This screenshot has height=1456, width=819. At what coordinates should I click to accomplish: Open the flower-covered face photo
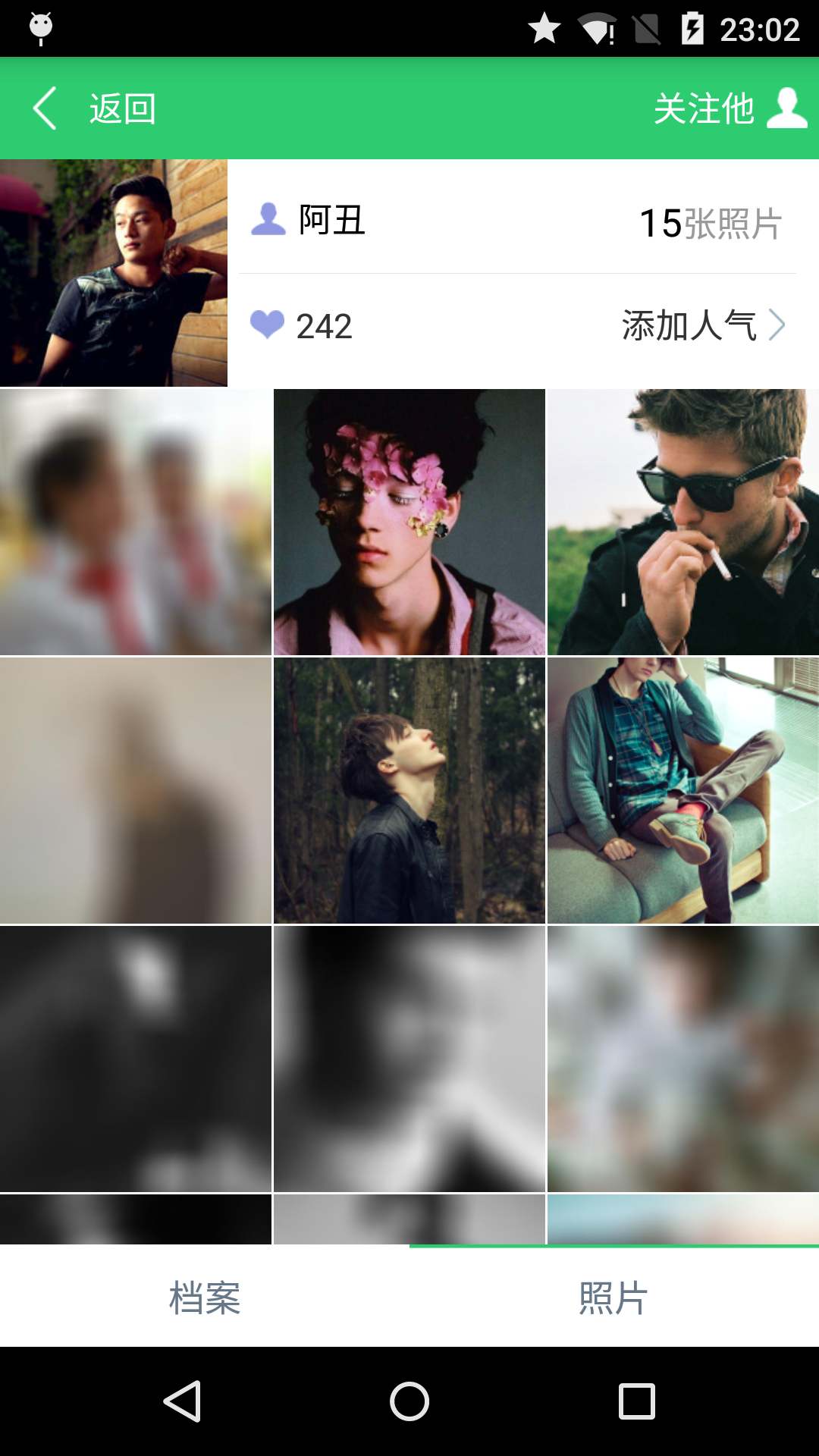409,522
